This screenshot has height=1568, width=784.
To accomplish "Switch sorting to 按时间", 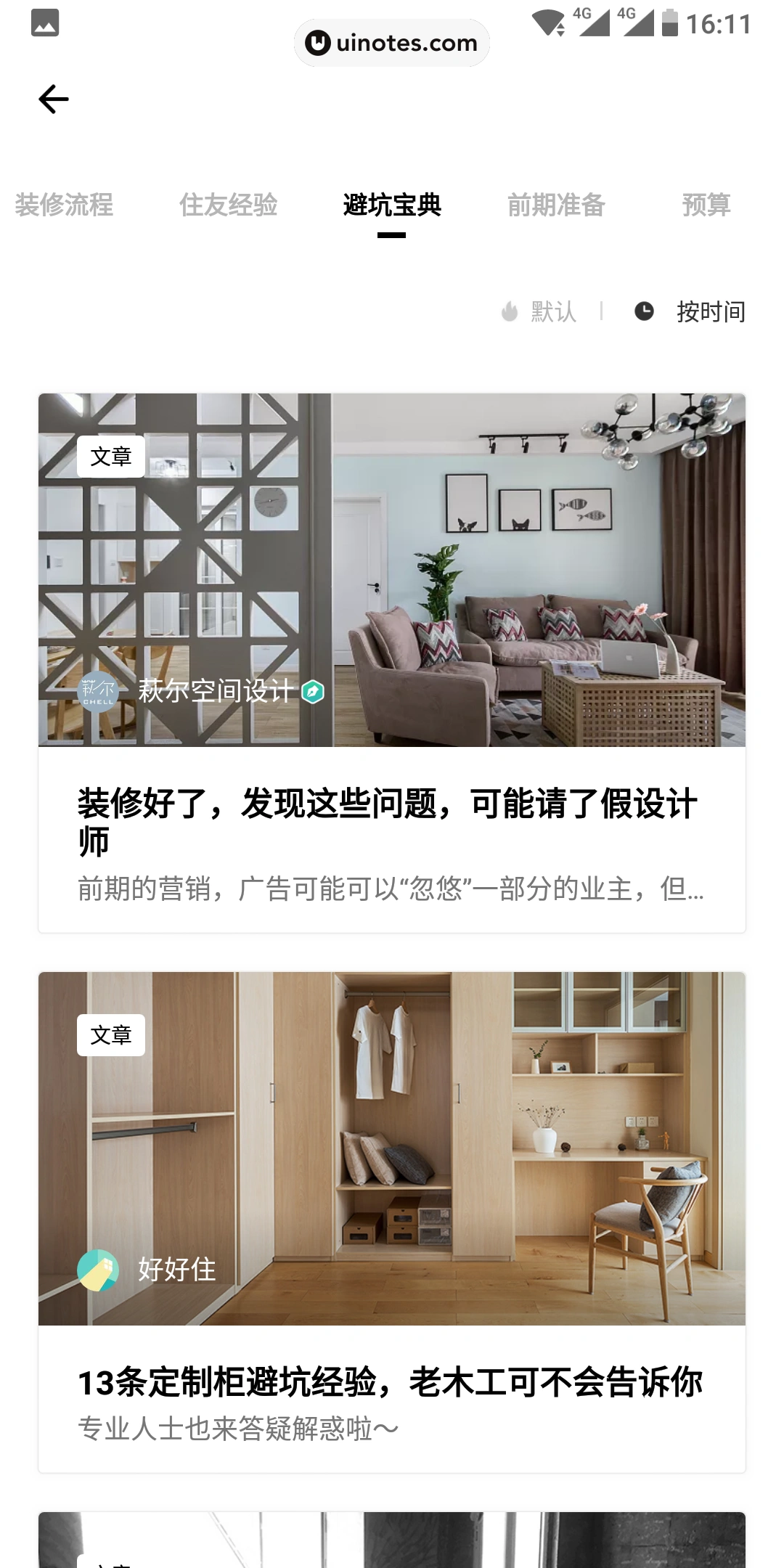I will (709, 311).
